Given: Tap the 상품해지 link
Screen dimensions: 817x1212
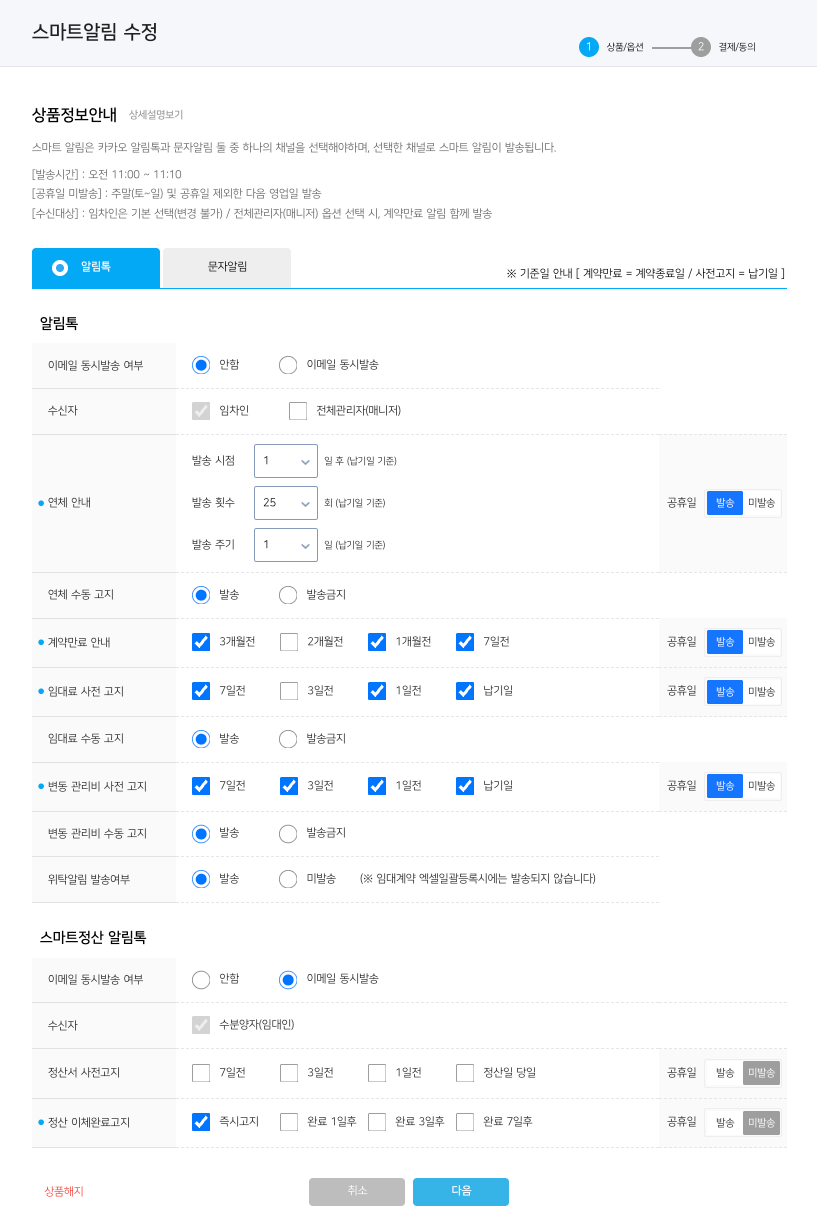Looking at the screenshot, I should point(64,1191).
